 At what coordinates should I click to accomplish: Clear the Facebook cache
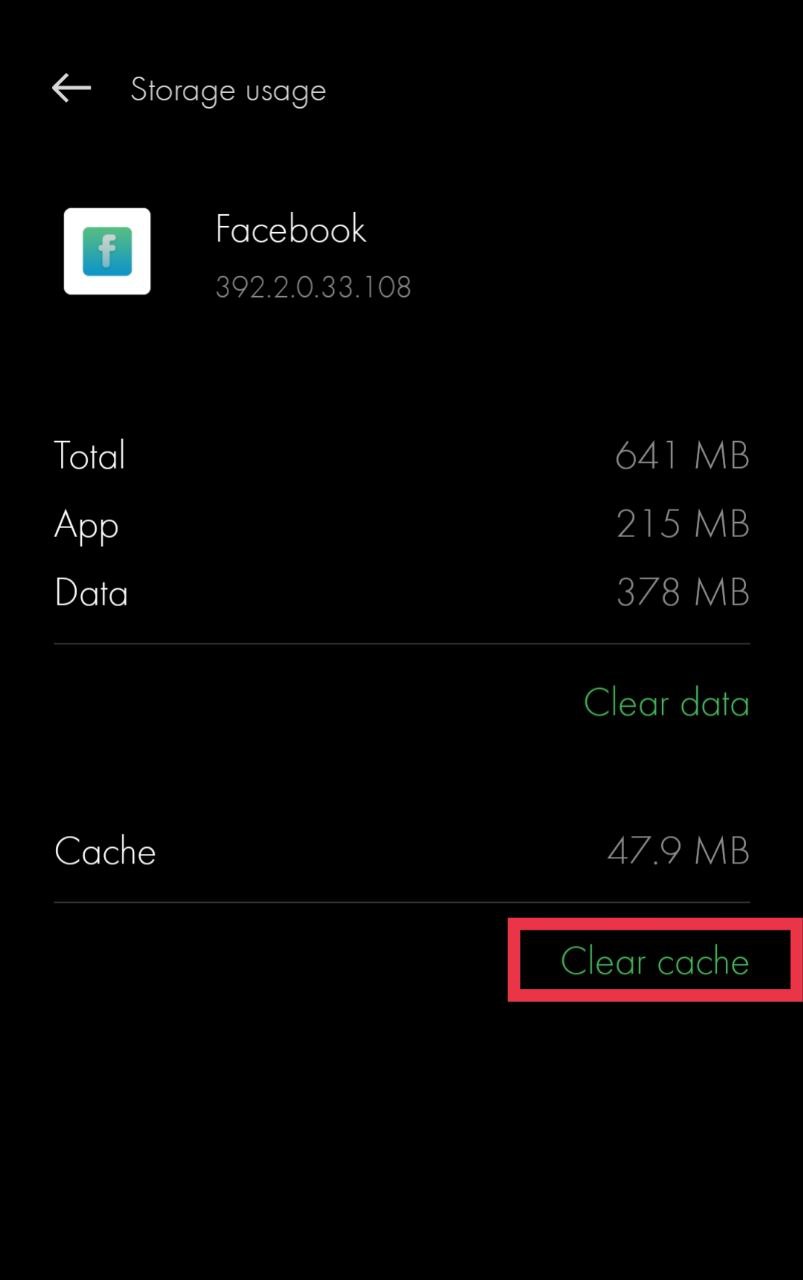[x=655, y=961]
